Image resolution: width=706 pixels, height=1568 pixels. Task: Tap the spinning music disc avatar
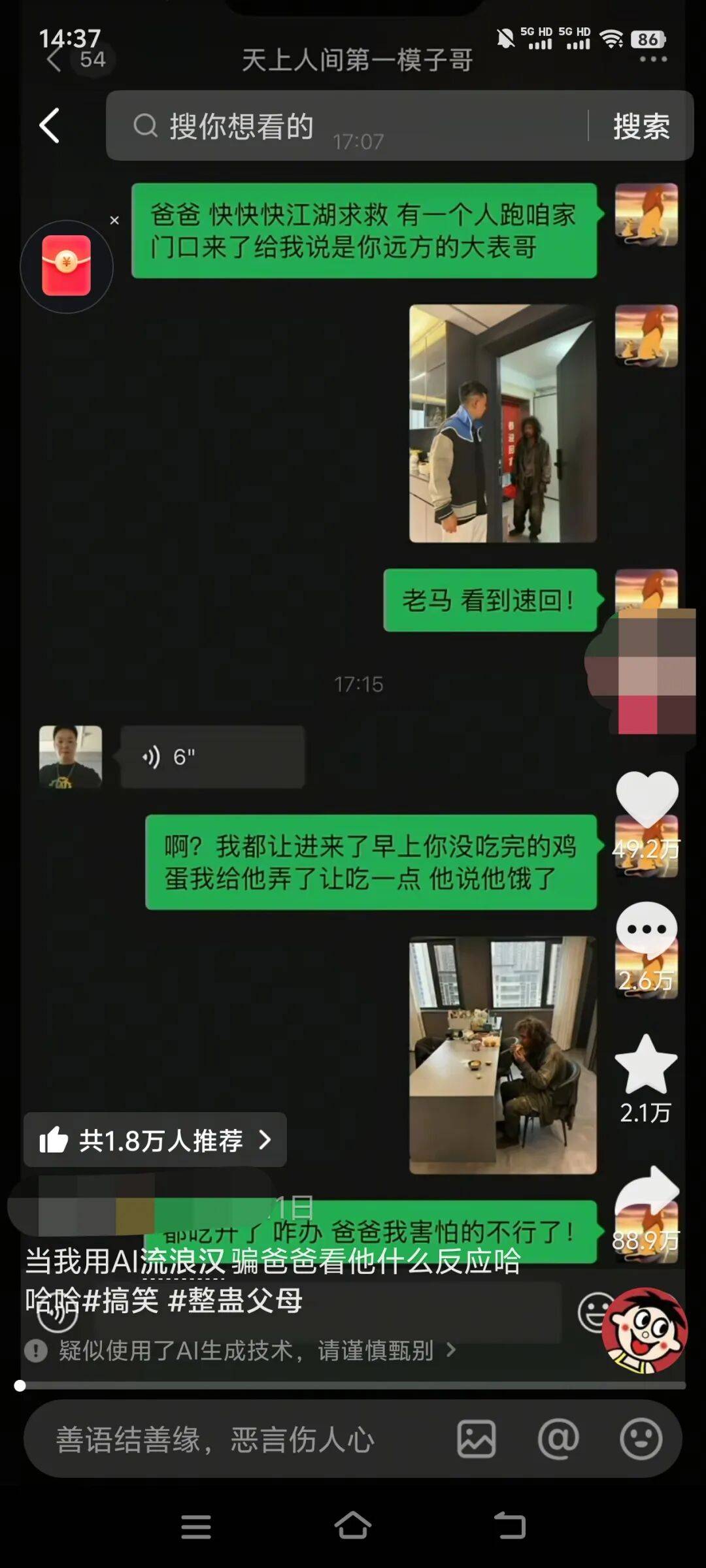[x=645, y=1329]
